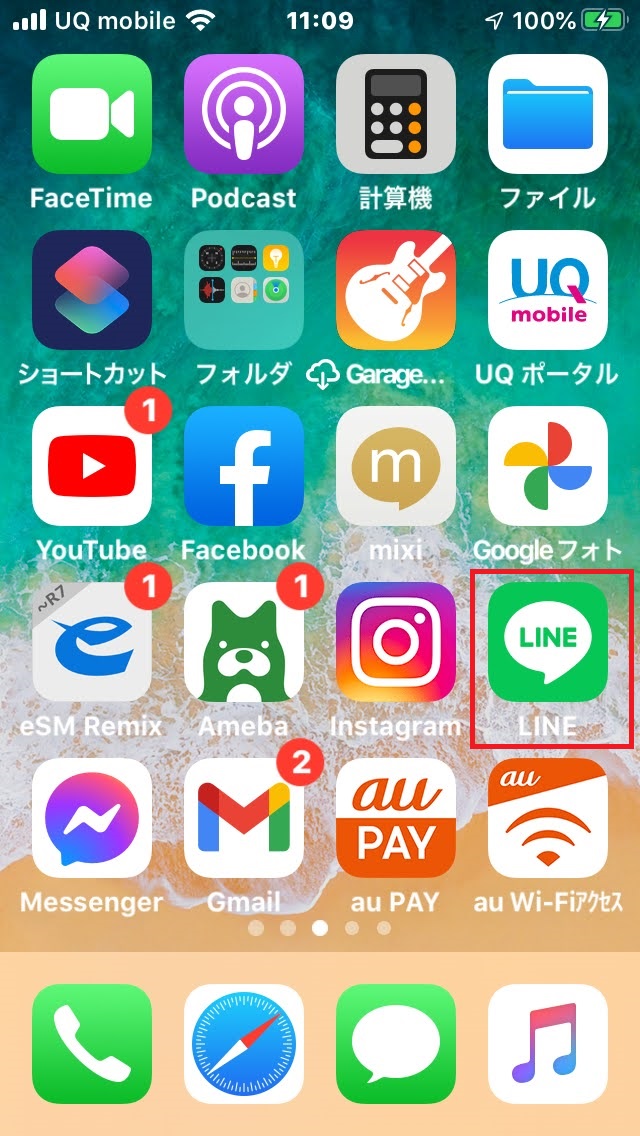Viewport: 640px width, 1136px height.
Task: Launch the Ameba app
Action: click(244, 642)
